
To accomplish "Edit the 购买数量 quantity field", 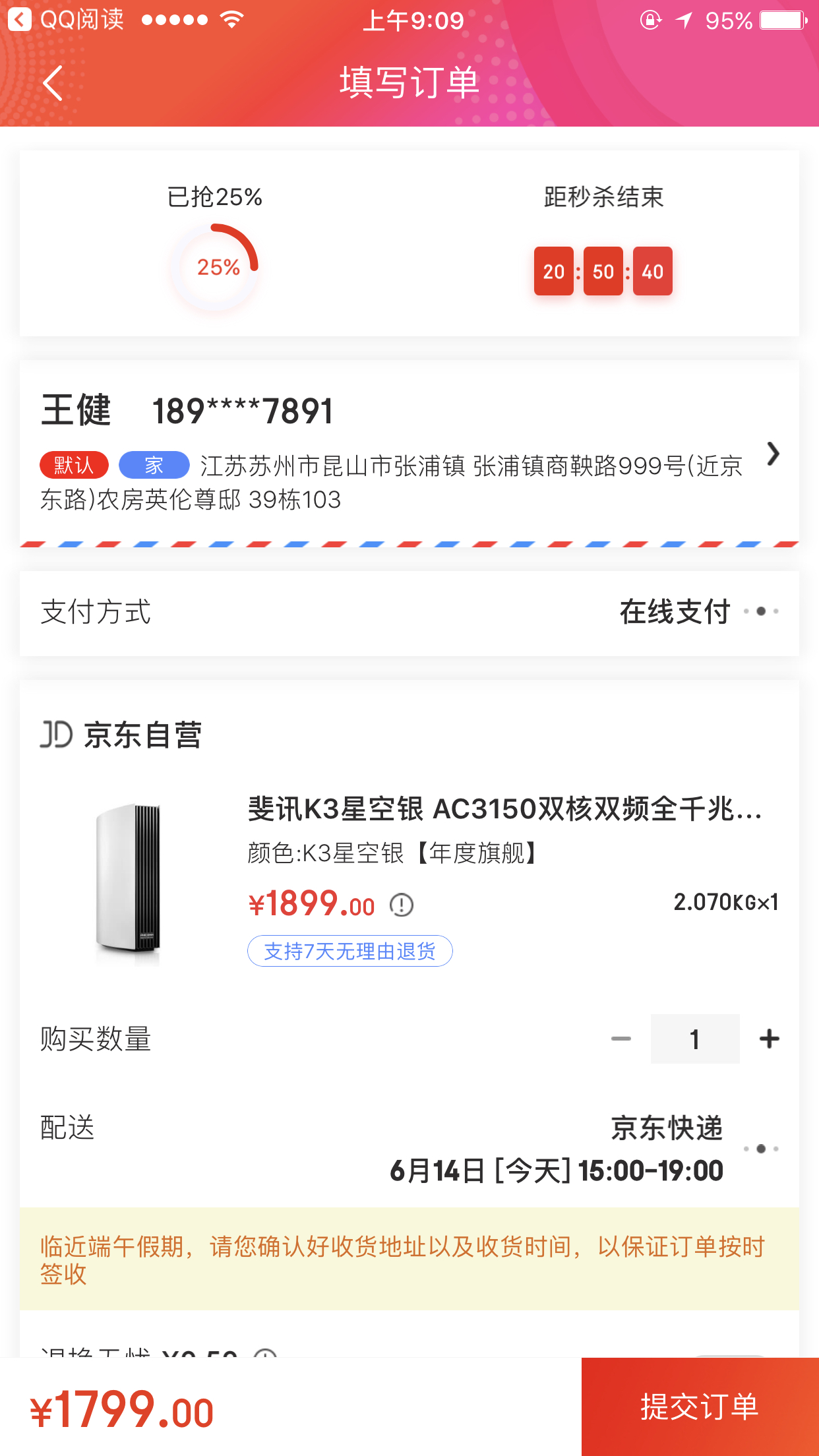I will click(694, 1039).
